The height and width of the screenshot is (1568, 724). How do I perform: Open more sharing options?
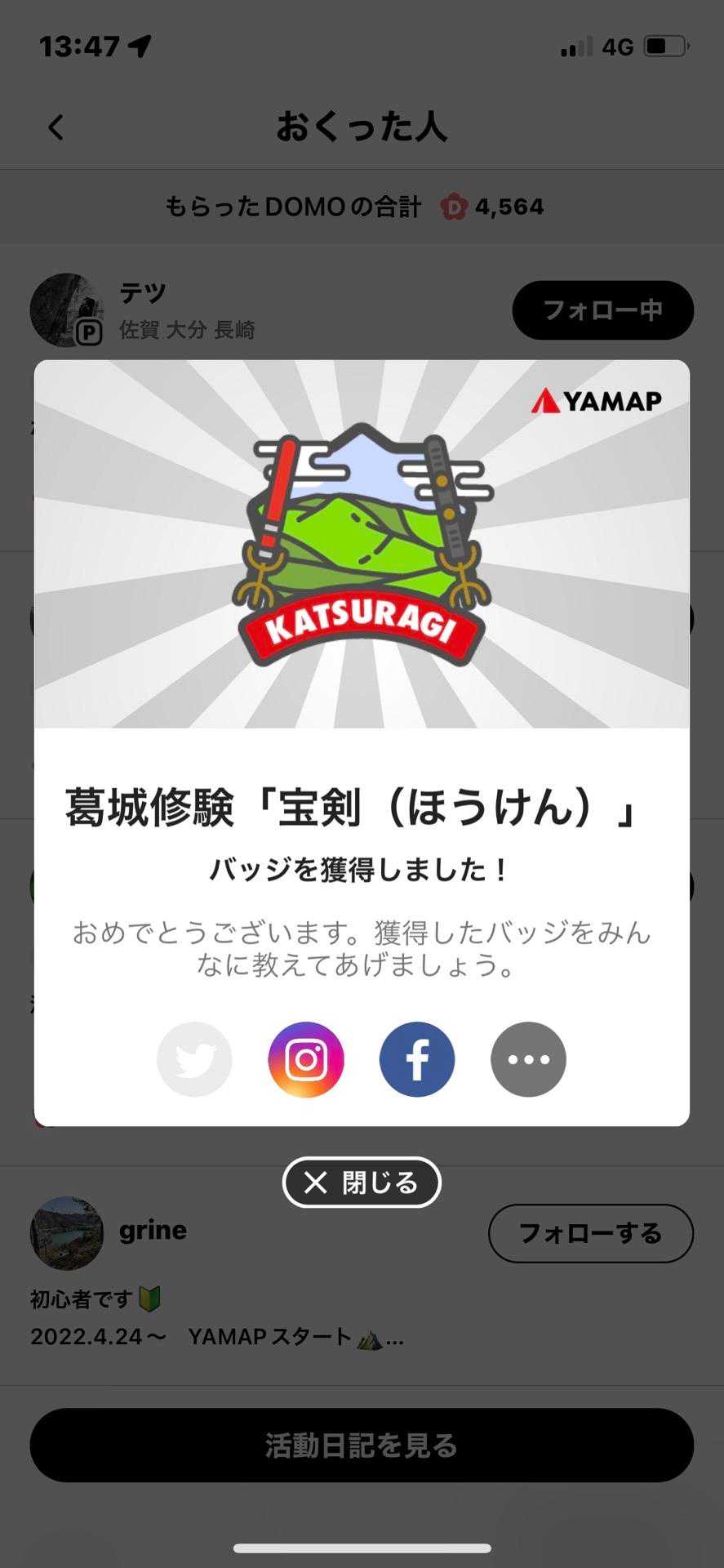click(x=528, y=1059)
